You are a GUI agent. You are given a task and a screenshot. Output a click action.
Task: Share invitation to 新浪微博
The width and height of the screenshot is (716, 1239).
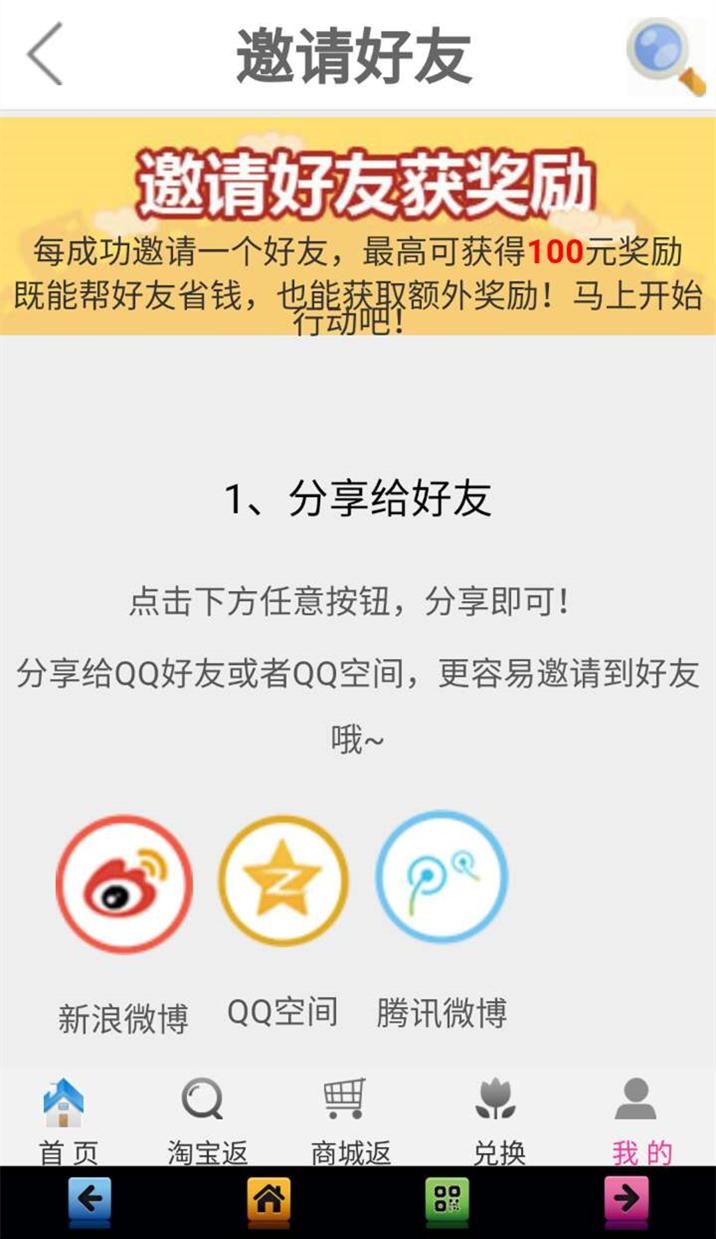pyautogui.click(x=124, y=884)
